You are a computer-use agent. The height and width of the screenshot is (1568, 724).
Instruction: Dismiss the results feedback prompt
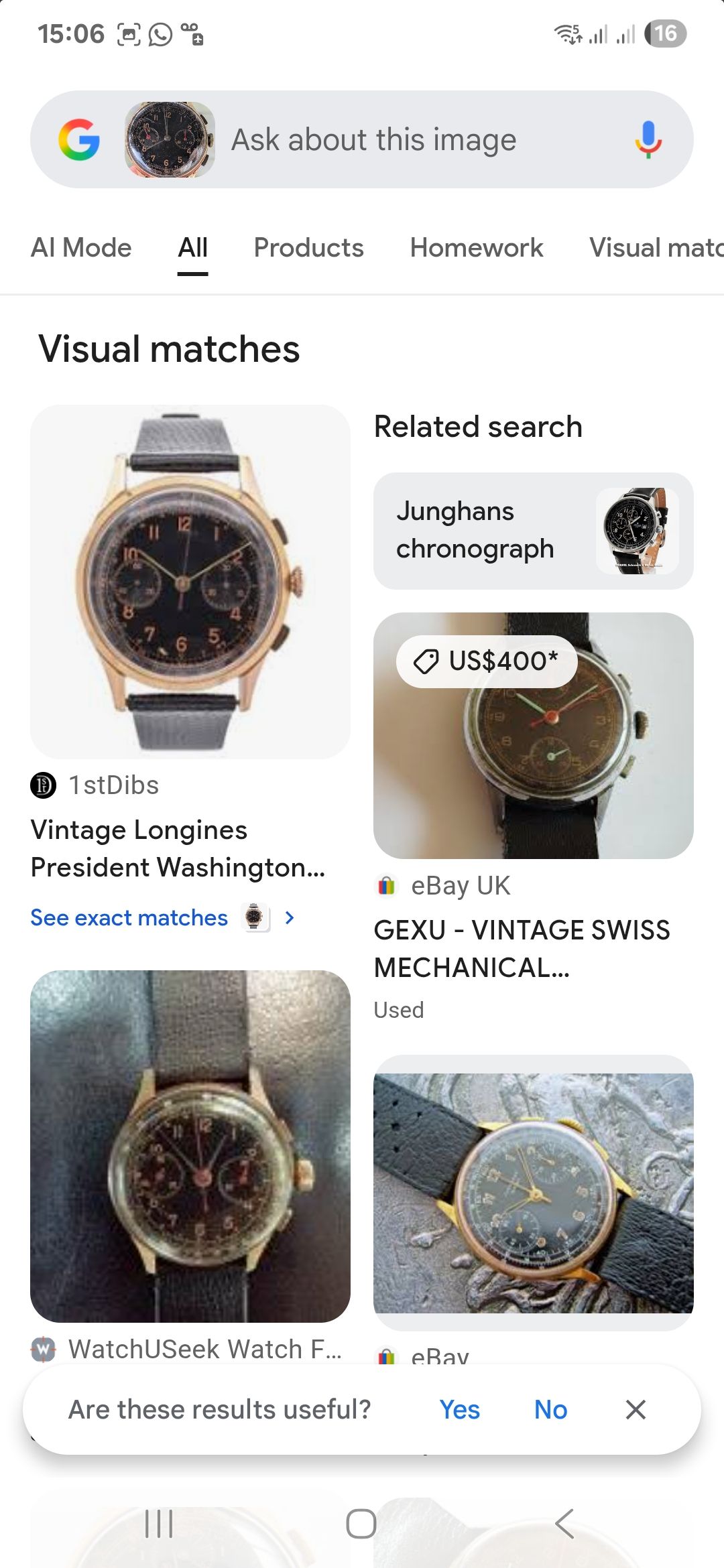pos(636,1410)
